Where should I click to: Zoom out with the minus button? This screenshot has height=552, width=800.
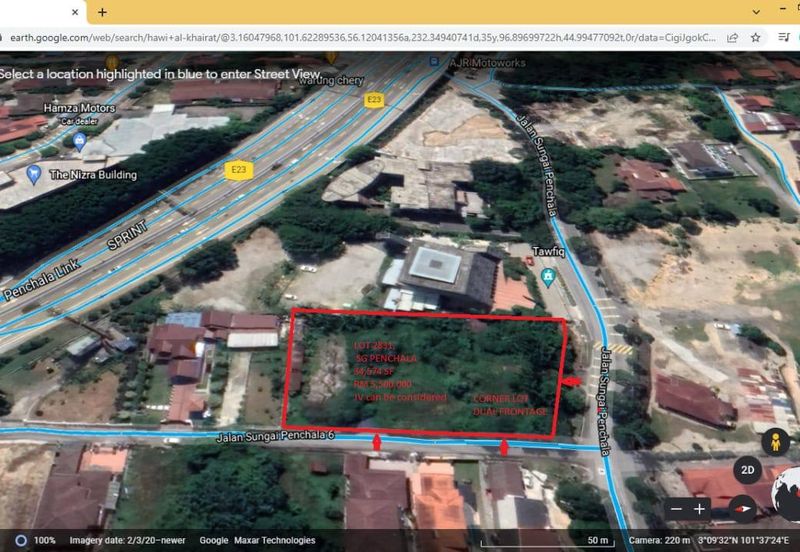coord(677,508)
